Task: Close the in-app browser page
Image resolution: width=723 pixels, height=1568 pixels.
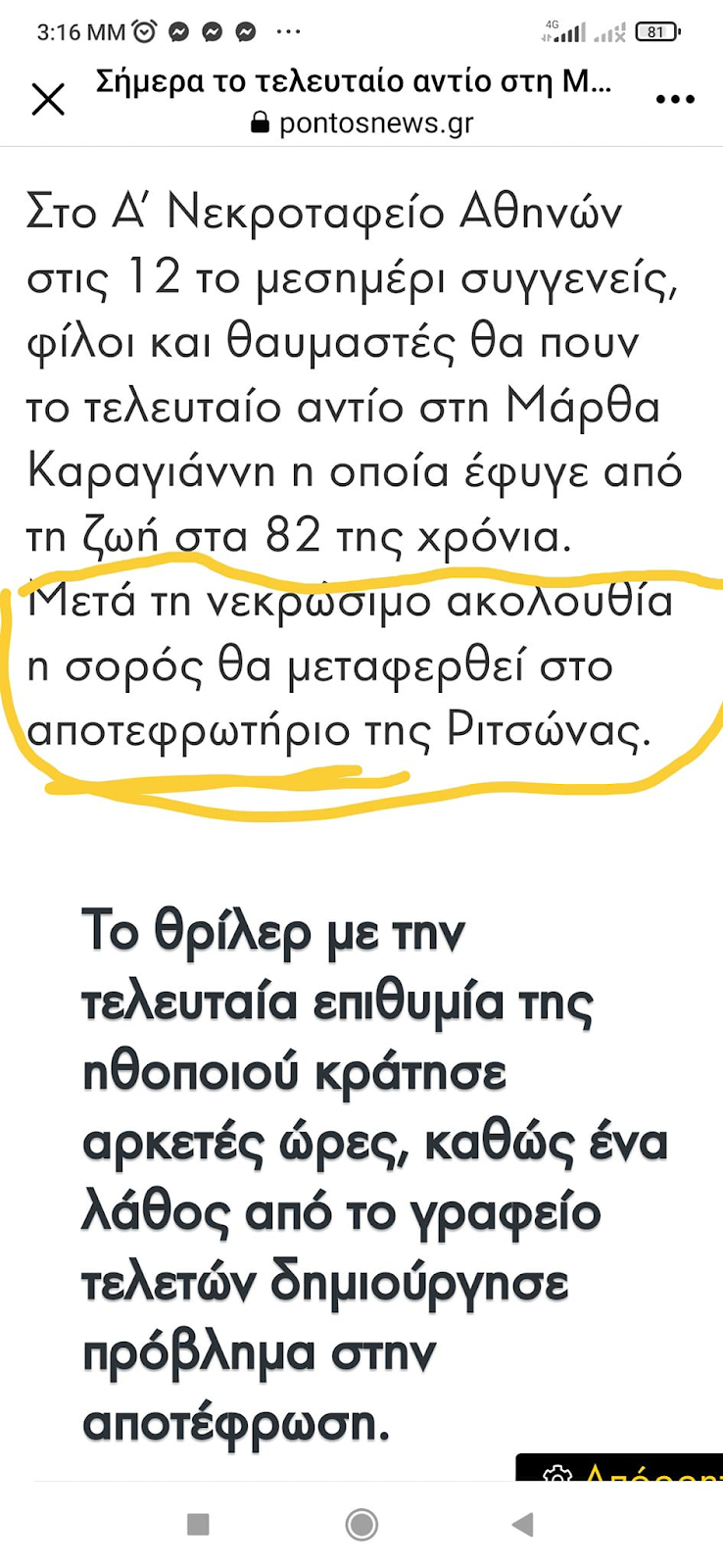Action: click(48, 99)
